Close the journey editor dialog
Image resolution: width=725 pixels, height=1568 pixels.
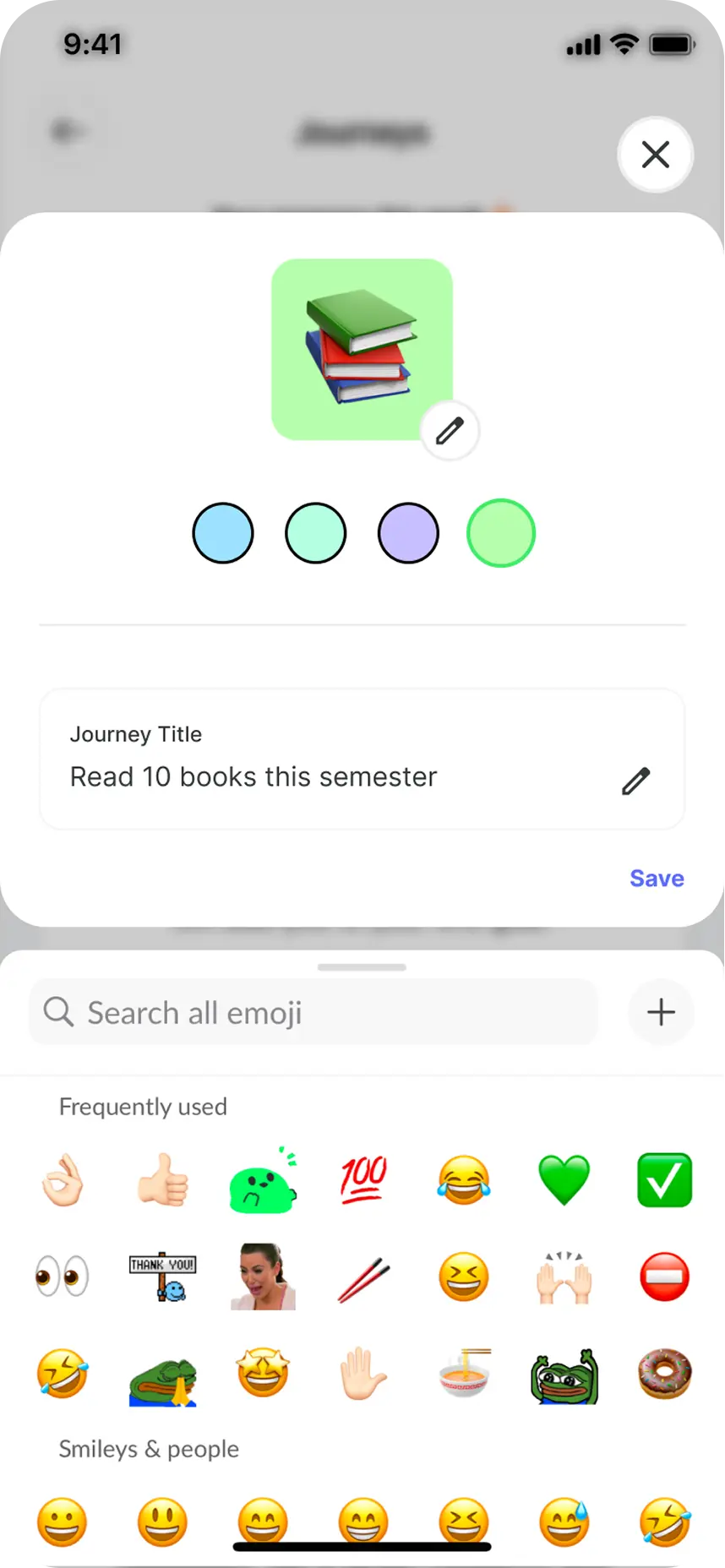656,155
